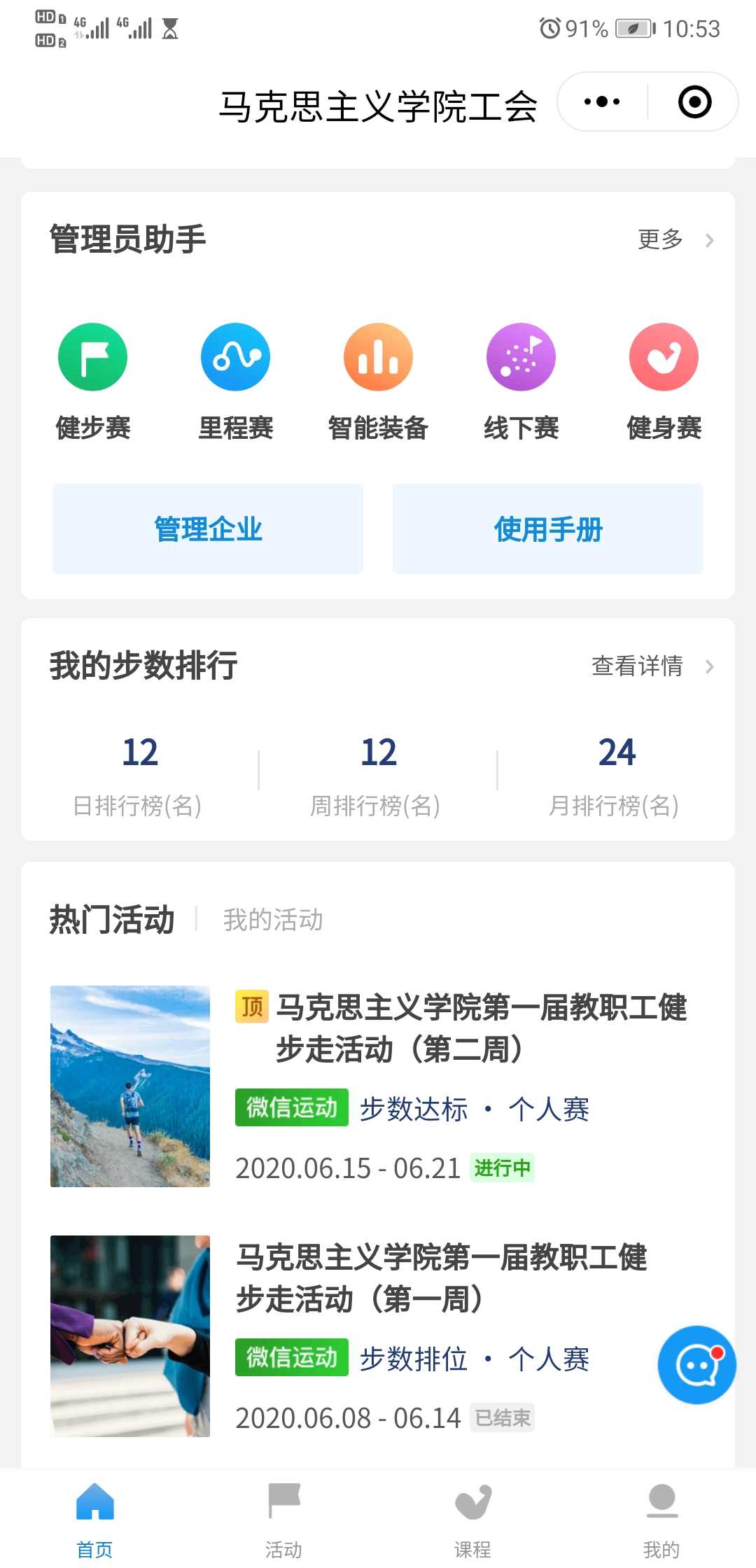This screenshot has width=756, height=1568.
Task: Close the mini program via circle icon
Action: pyautogui.click(x=694, y=102)
